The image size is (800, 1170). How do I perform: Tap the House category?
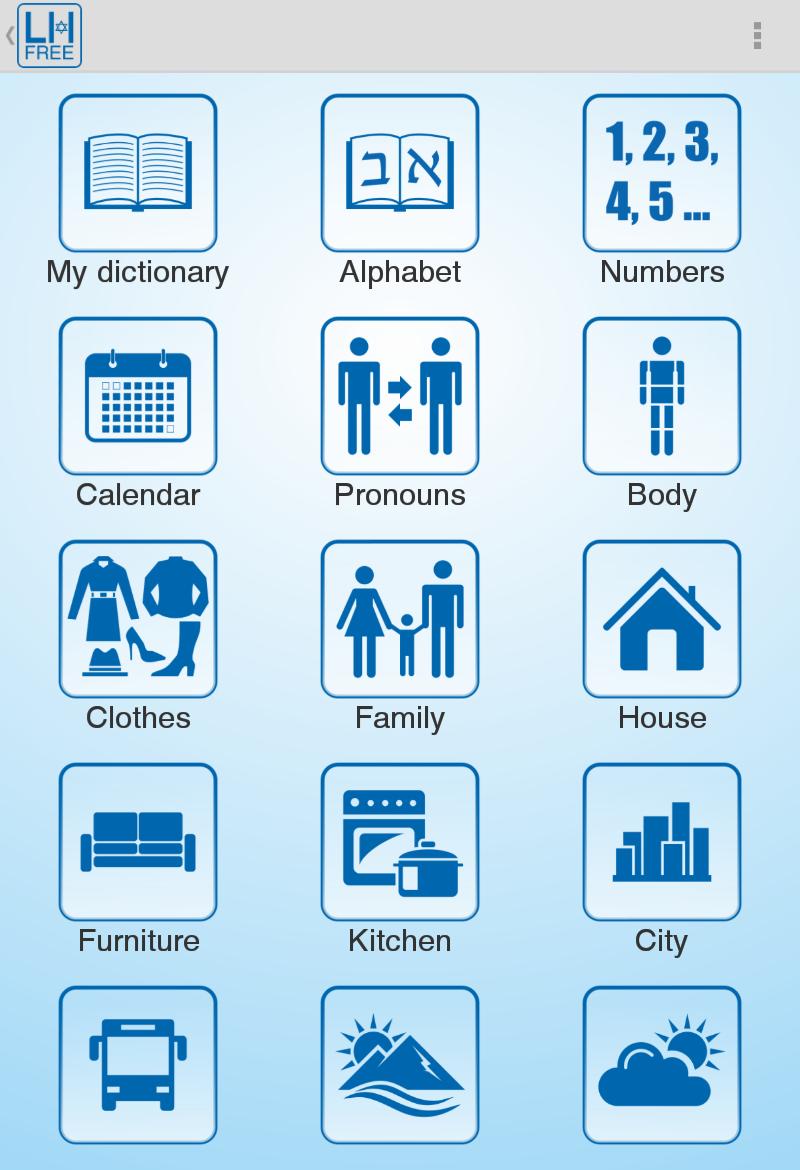pos(662,619)
